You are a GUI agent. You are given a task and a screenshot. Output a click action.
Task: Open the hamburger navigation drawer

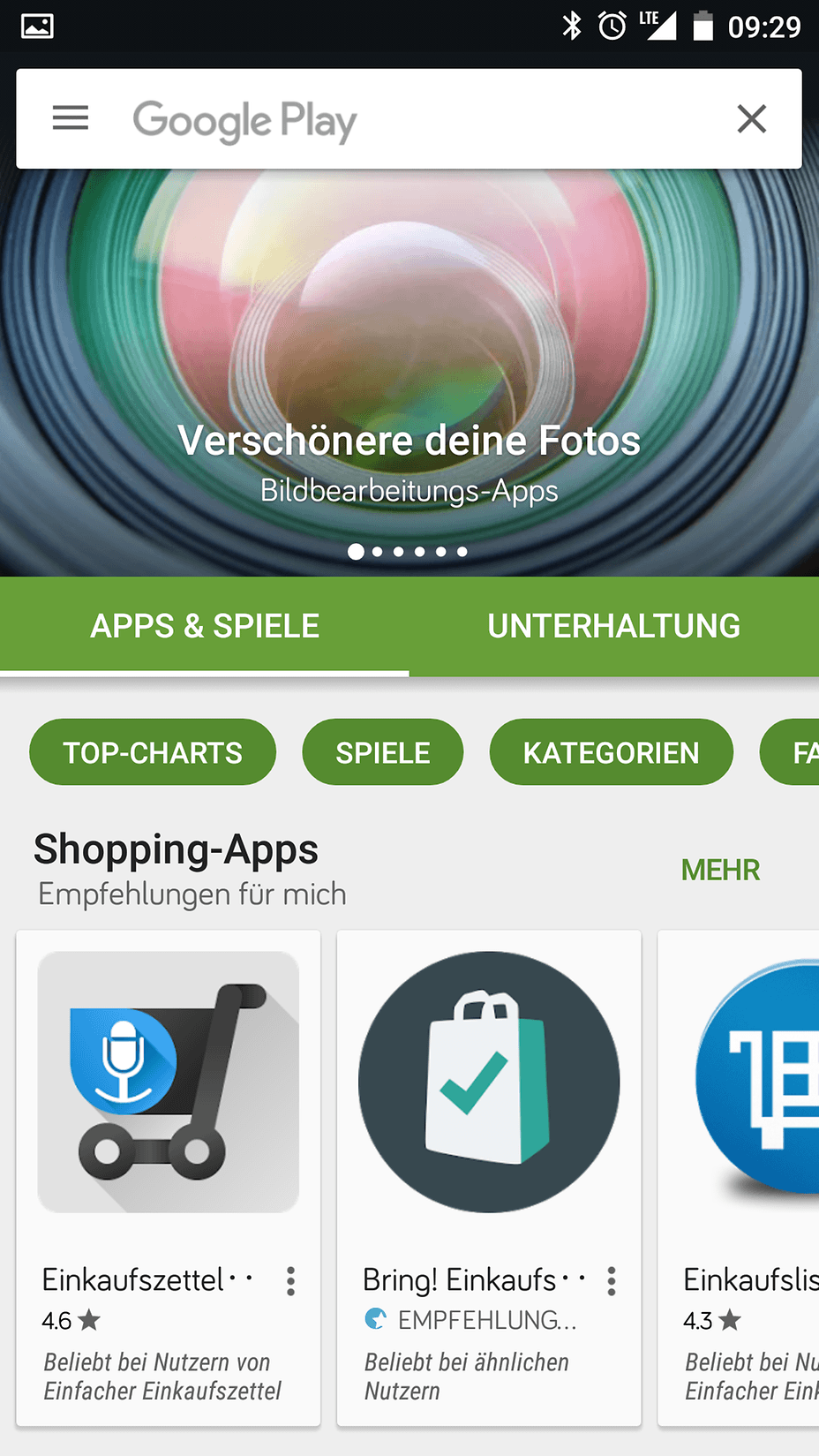(x=71, y=118)
